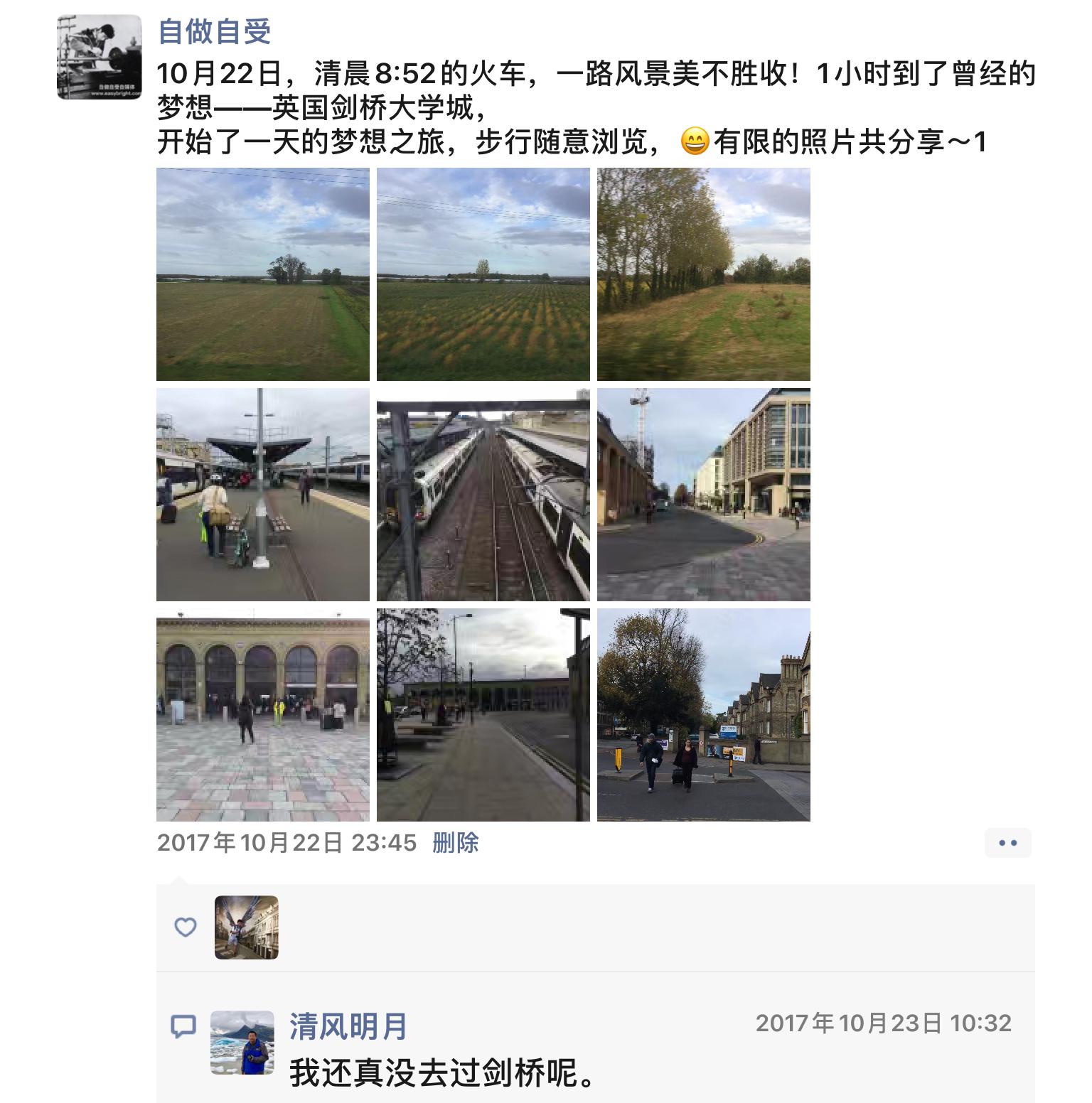
Task: View photo of two pedestrians crossing street
Action: click(704, 715)
